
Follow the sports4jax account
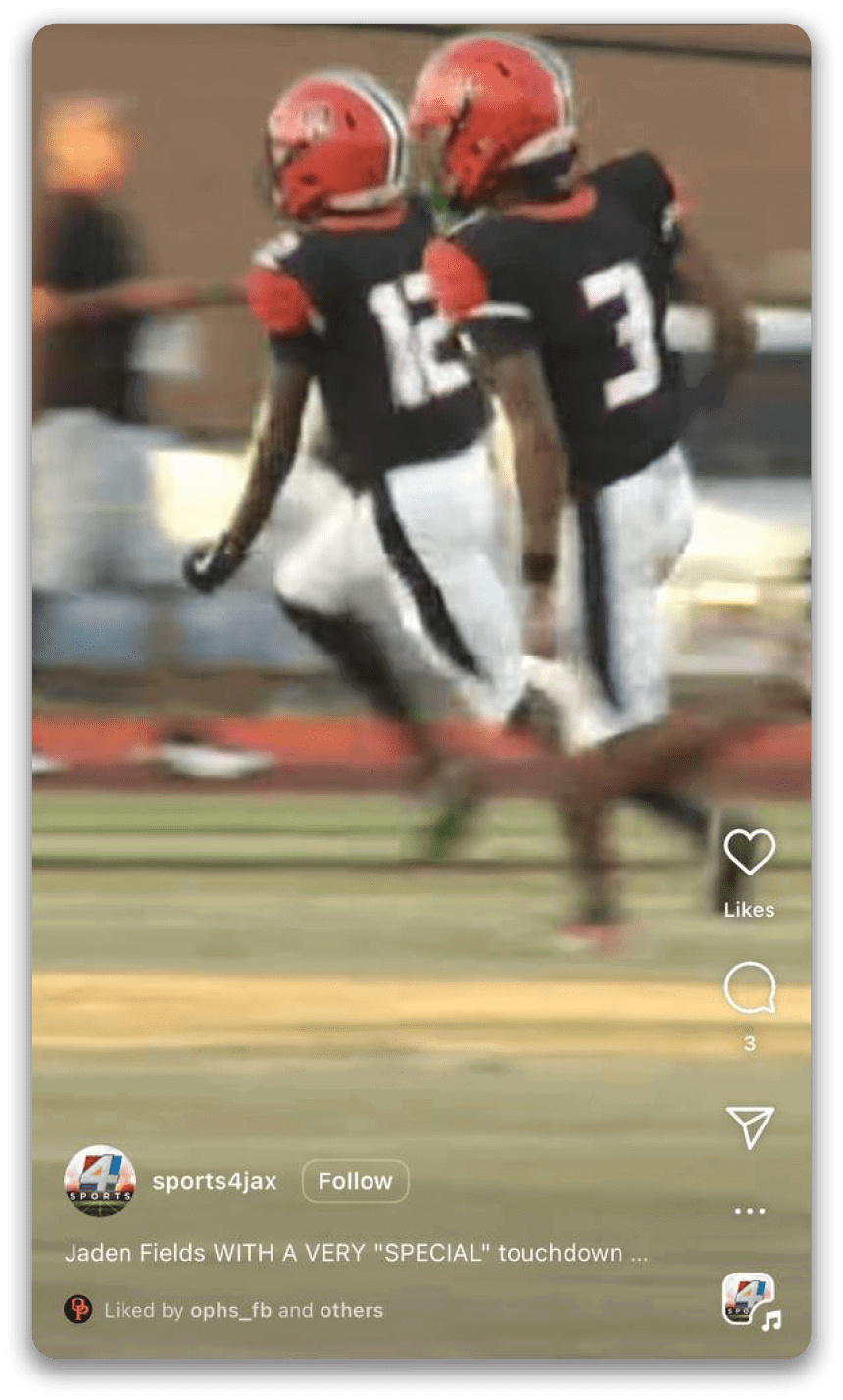[x=355, y=1181]
